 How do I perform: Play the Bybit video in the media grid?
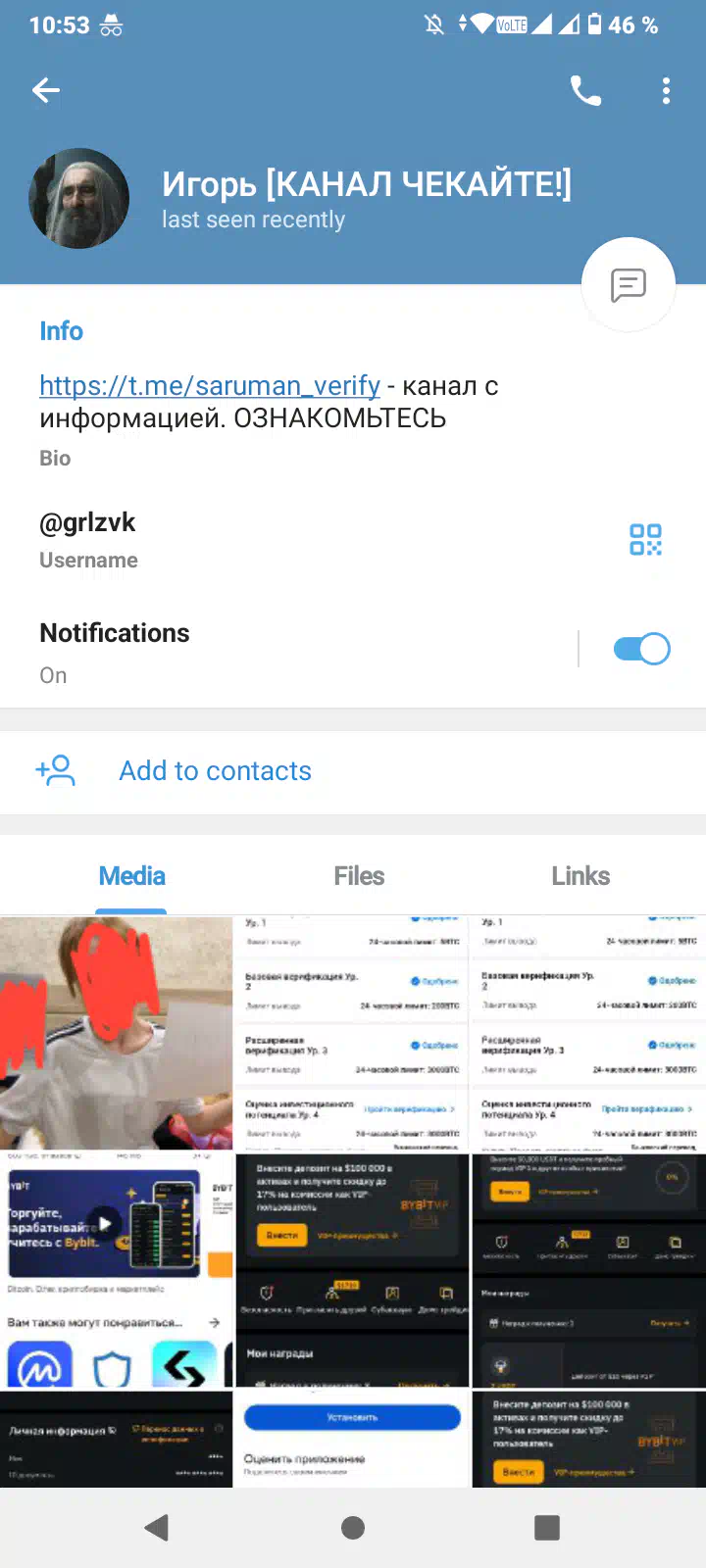(117, 1270)
